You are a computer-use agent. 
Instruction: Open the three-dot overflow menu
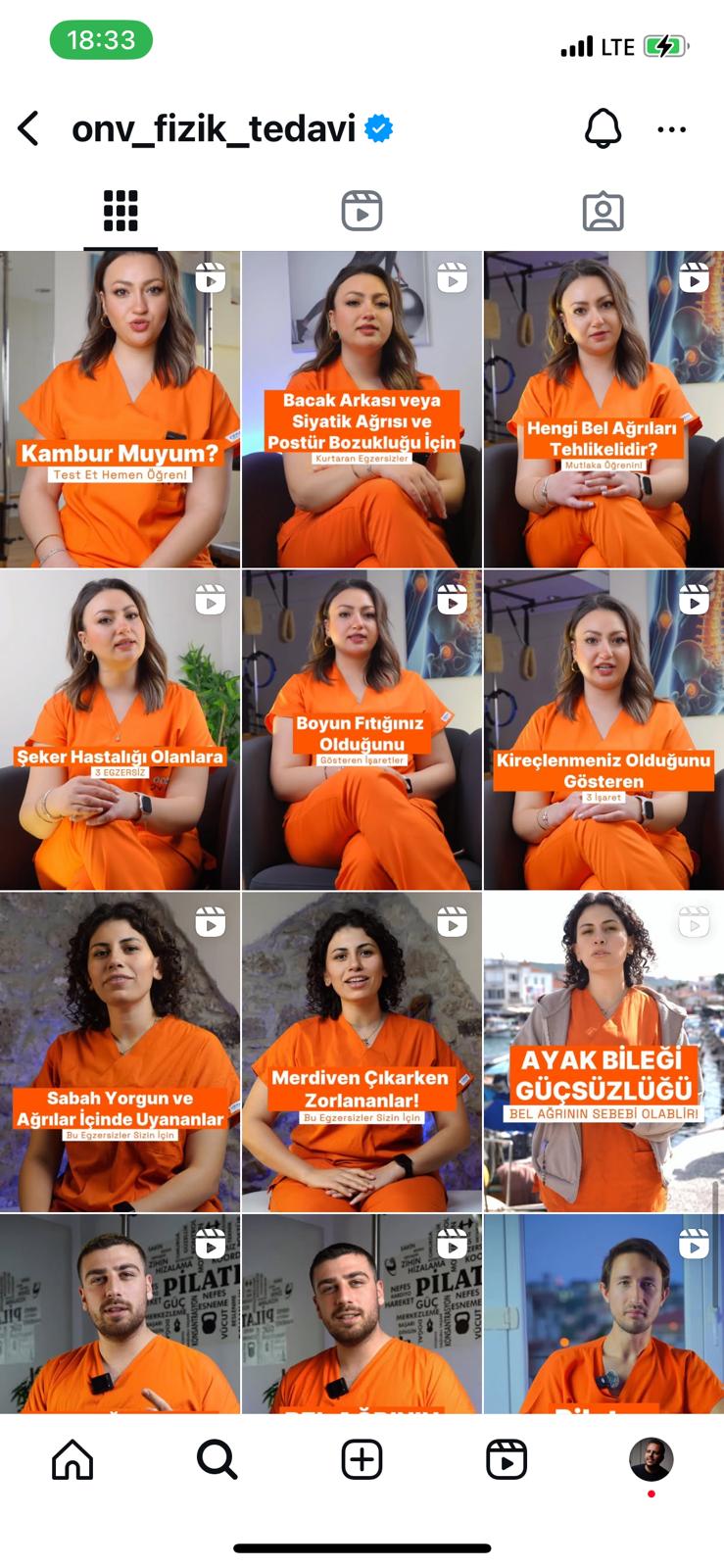click(x=672, y=129)
